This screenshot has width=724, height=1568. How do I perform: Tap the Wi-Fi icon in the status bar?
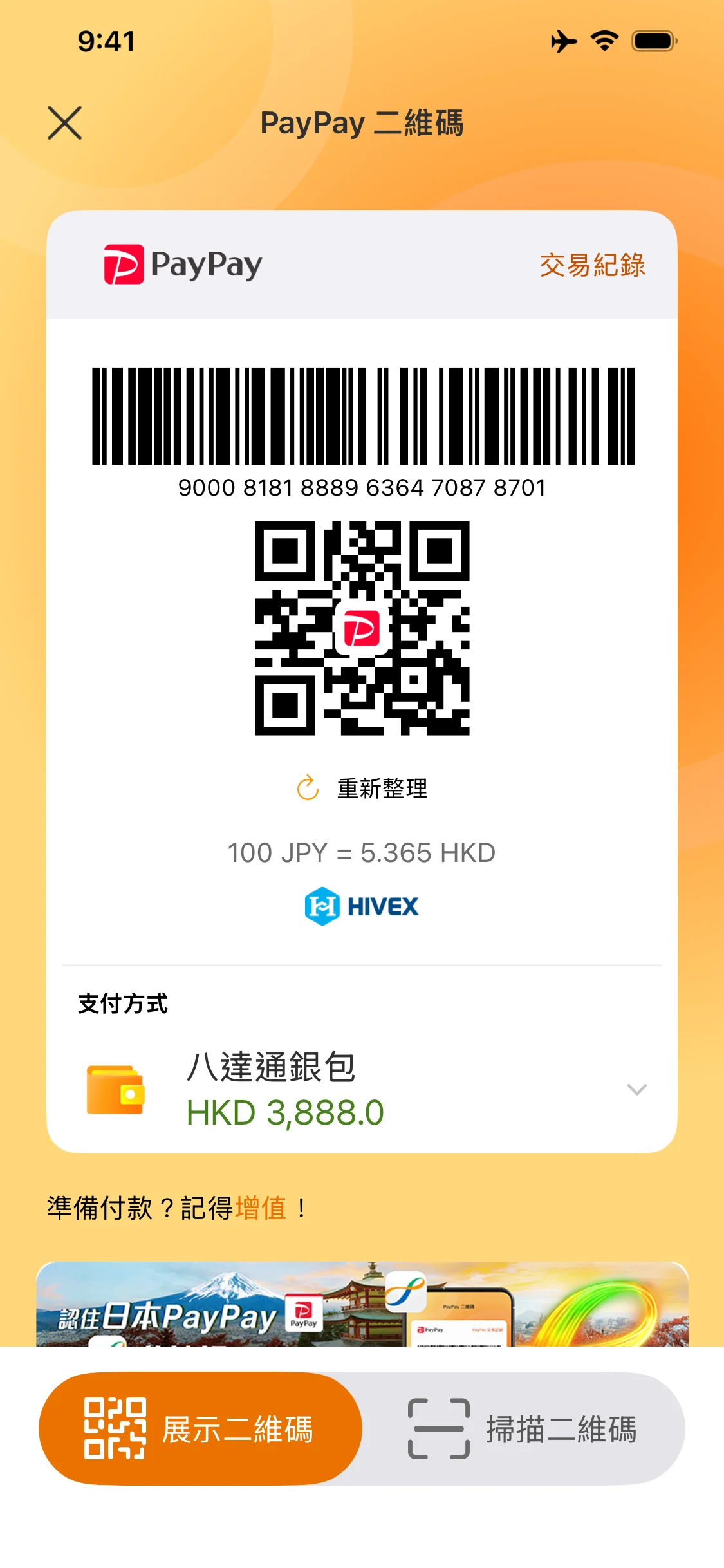[604, 40]
